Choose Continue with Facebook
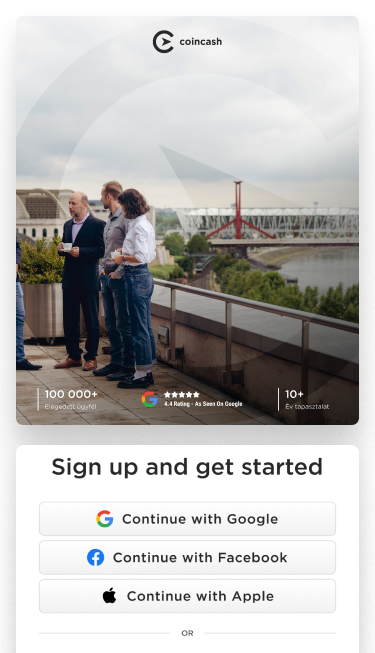This screenshot has height=653, width=375. 187,558
